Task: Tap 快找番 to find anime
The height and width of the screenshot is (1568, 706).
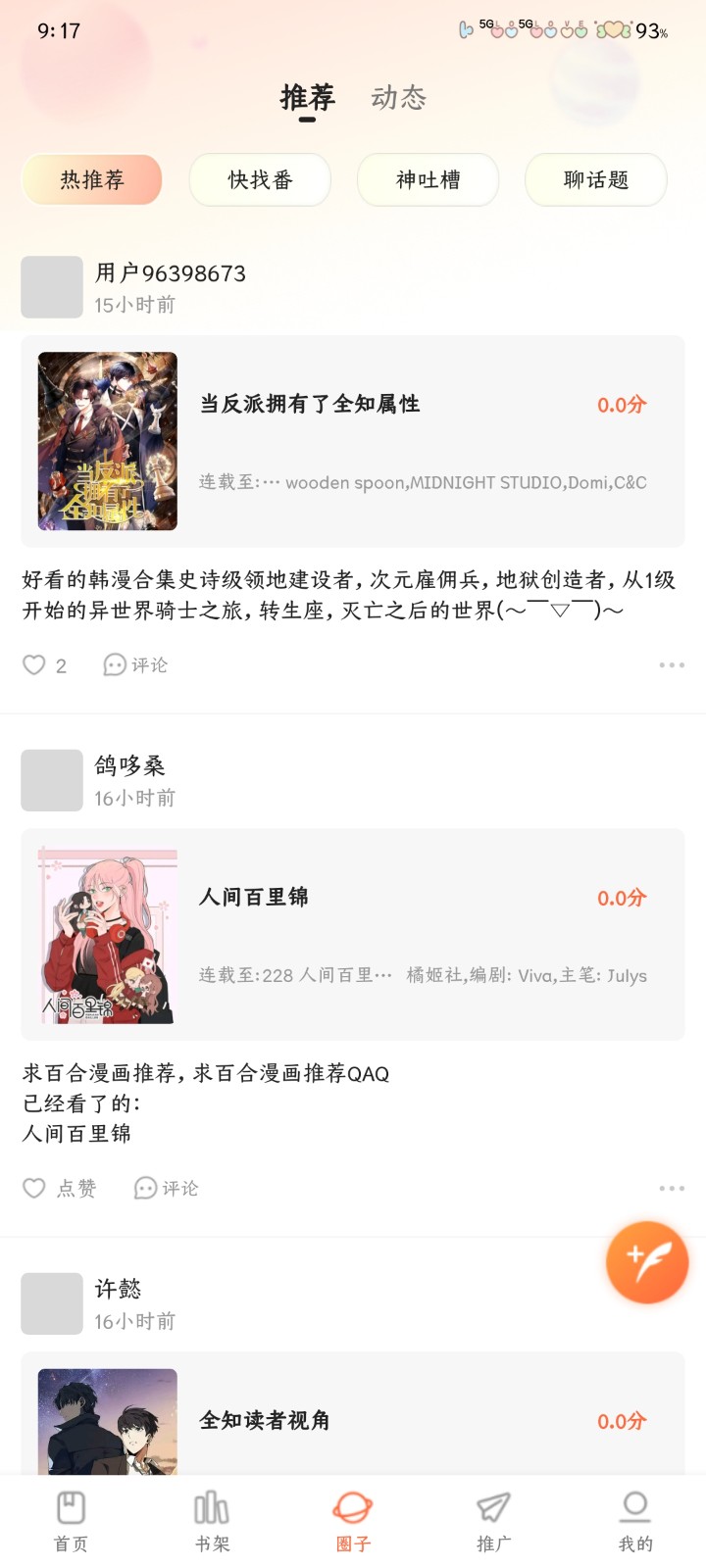Action: [x=260, y=180]
